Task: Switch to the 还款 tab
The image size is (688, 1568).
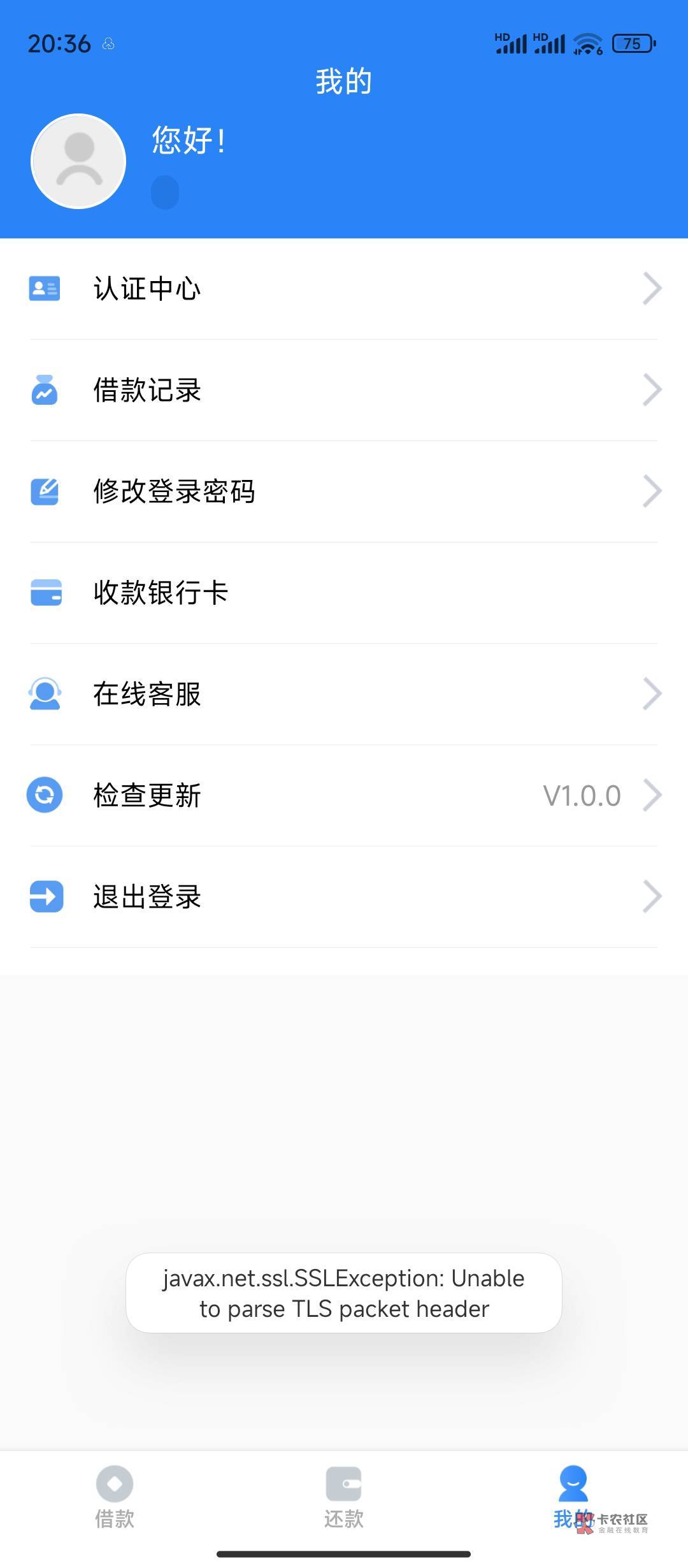Action: pos(344,1497)
